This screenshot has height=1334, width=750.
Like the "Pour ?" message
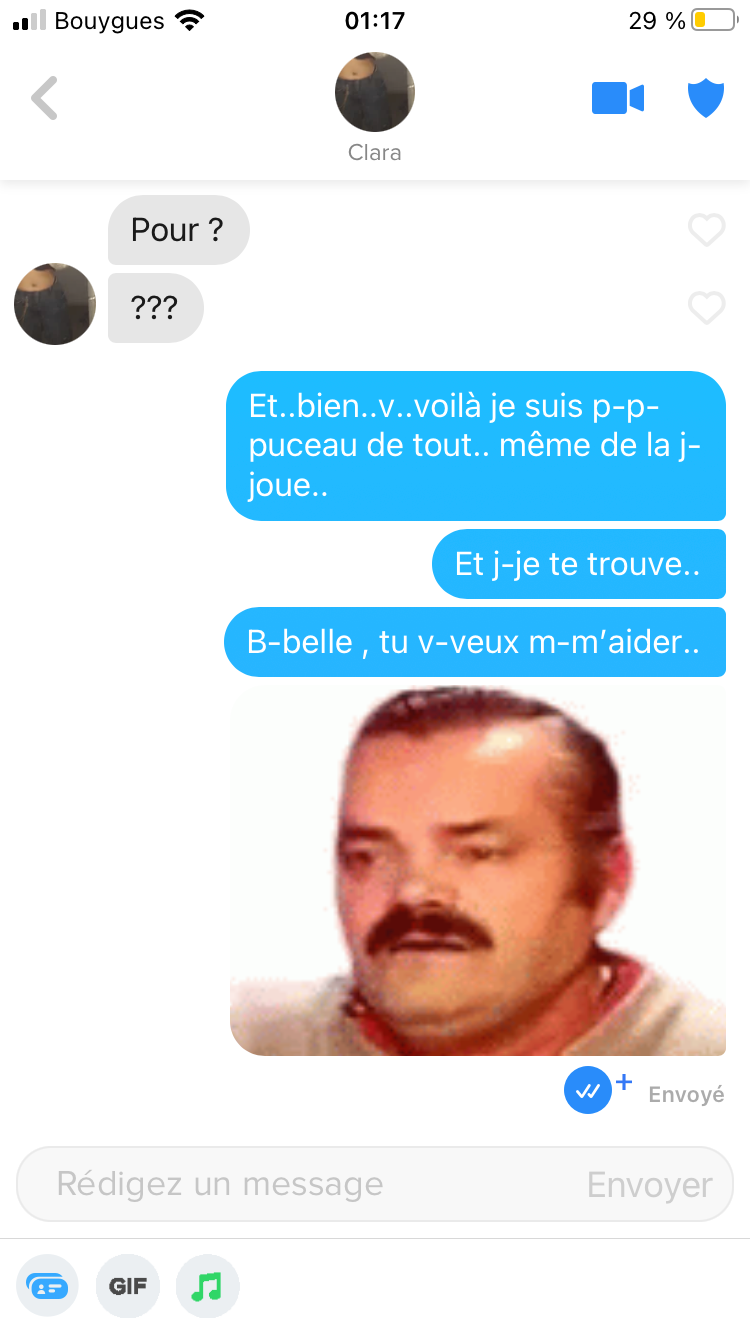tap(706, 230)
